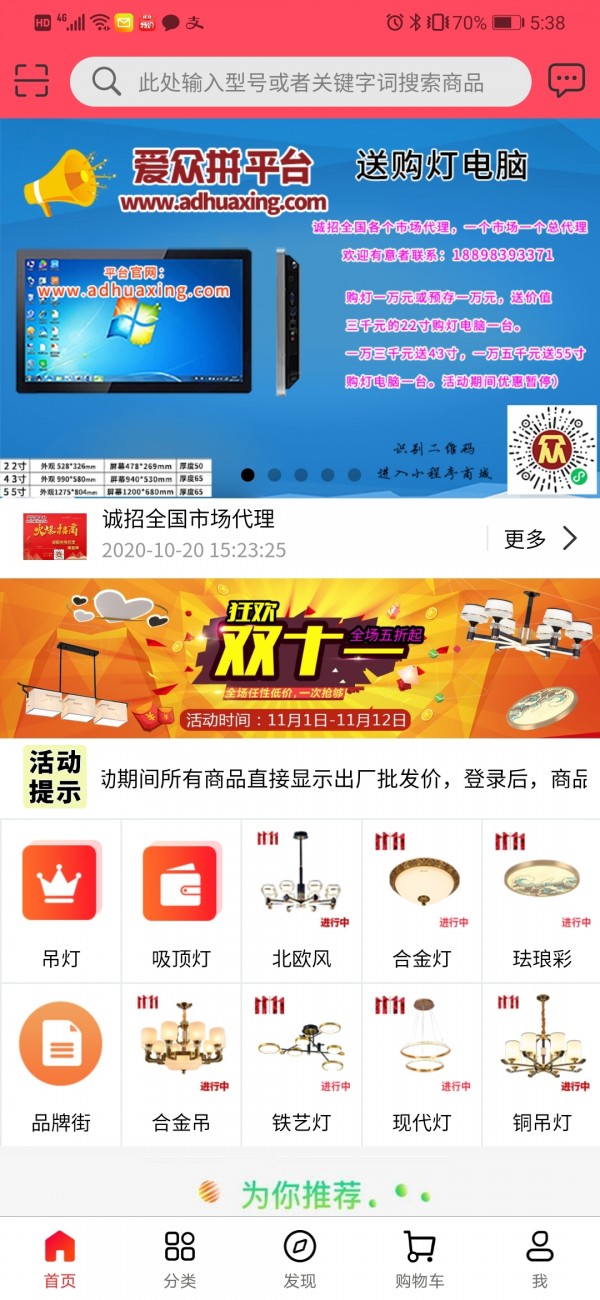Open the 合金吊 category

pos(181,1065)
